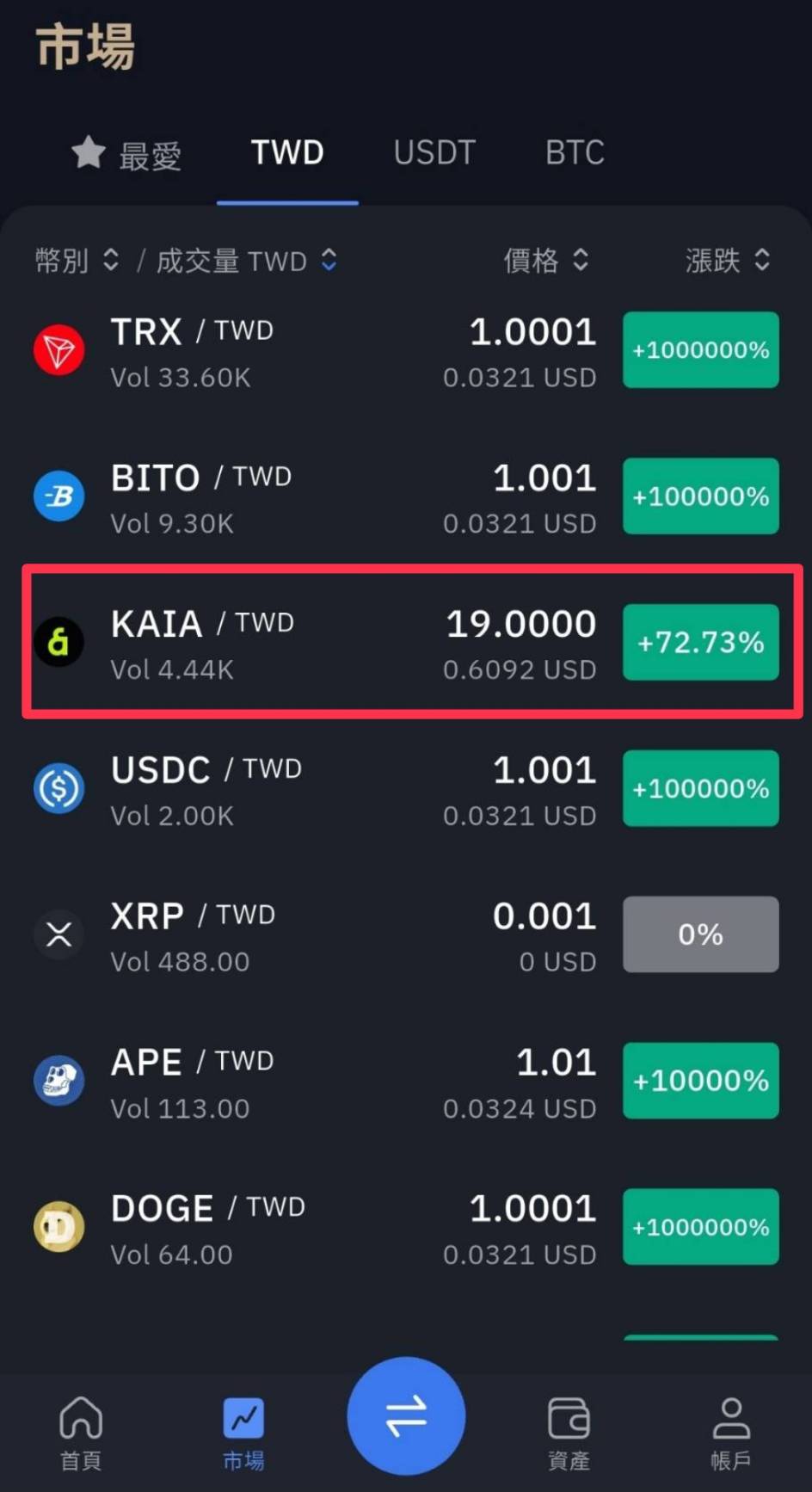This screenshot has width=812, height=1492.
Task: Sort by 價格 using its arrows
Action: point(581,261)
